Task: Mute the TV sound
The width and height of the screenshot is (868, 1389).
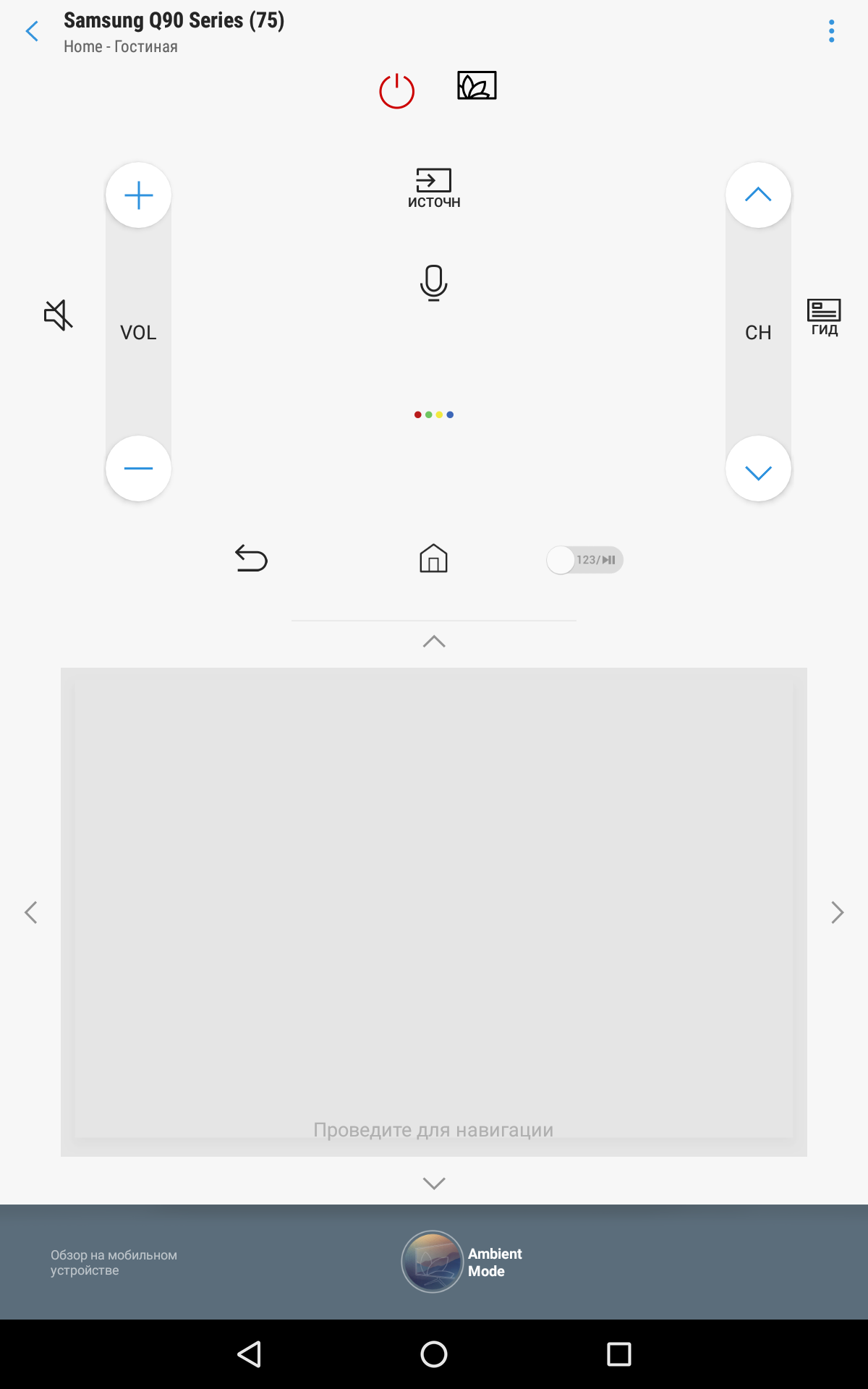Action: [x=59, y=315]
